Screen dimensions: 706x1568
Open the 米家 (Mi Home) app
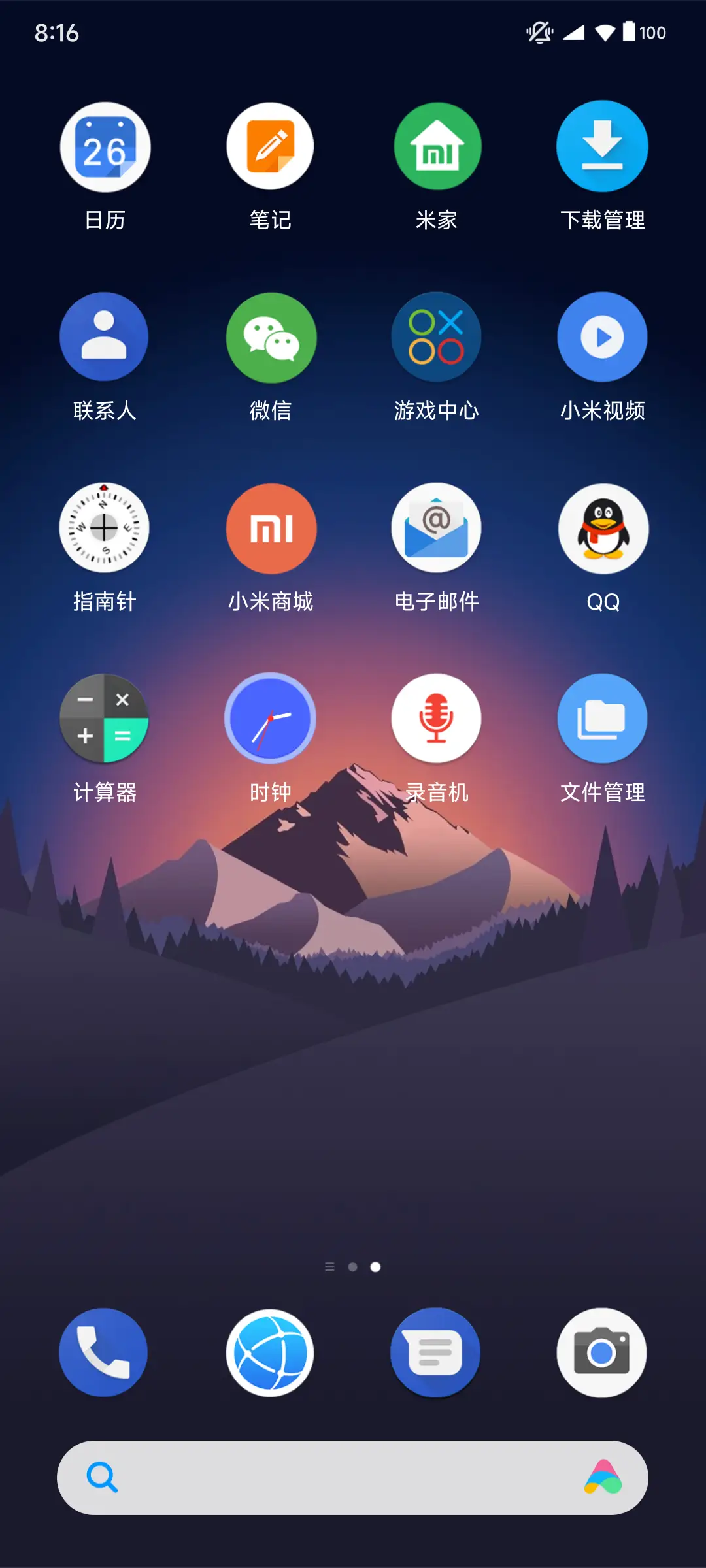[x=436, y=146]
